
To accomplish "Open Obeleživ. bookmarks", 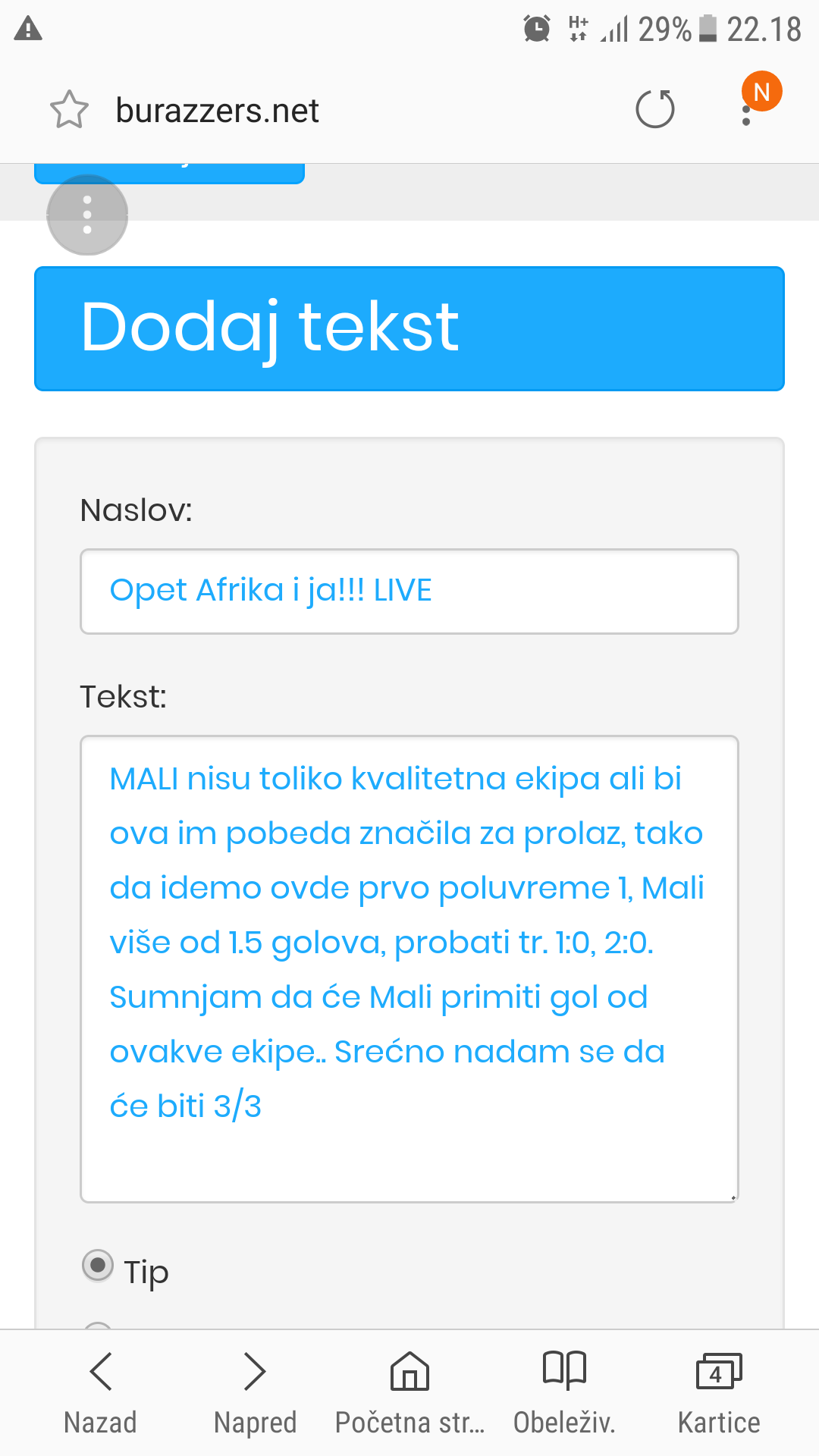I will [x=564, y=1392].
